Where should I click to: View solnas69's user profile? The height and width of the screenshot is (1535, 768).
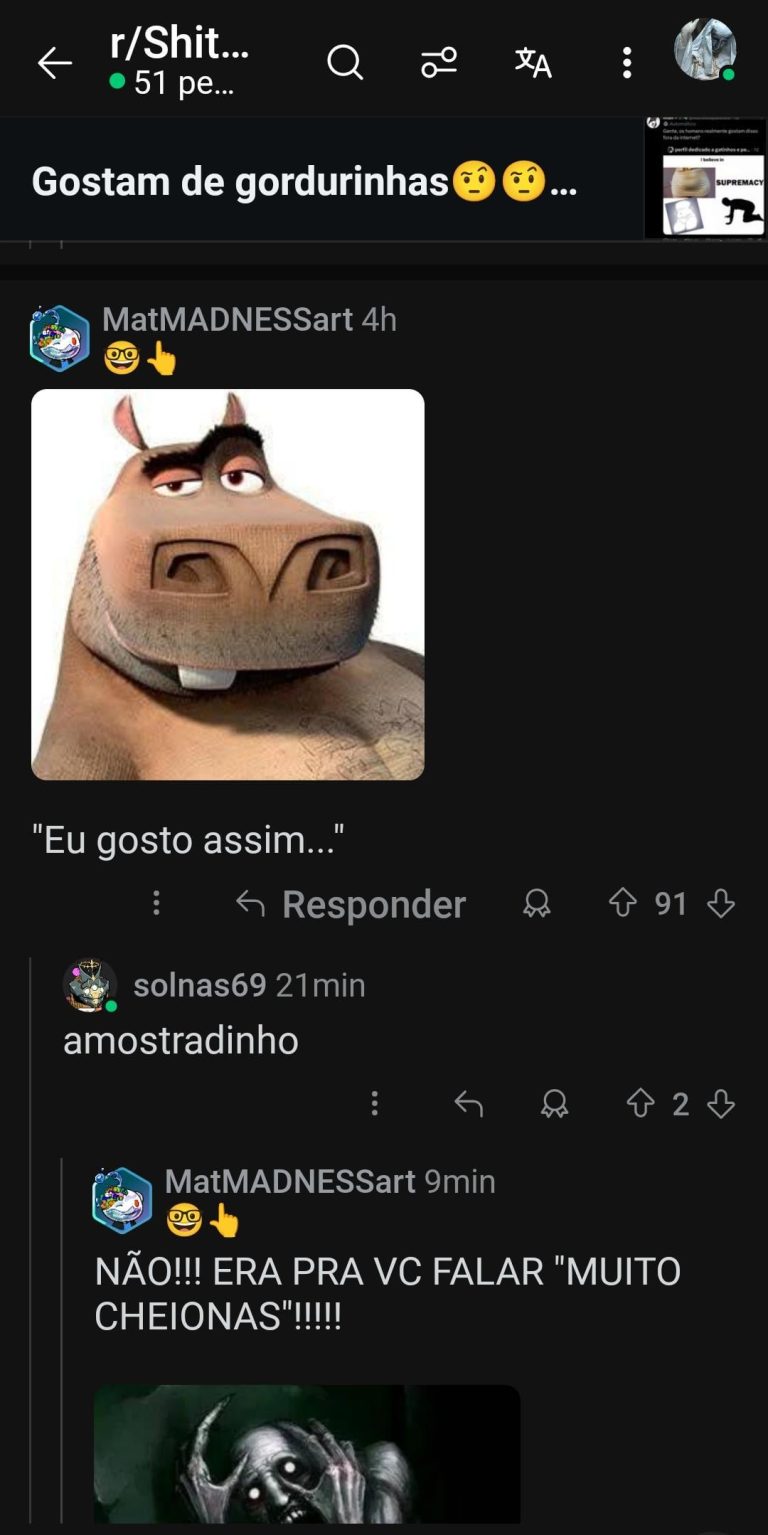click(199, 985)
